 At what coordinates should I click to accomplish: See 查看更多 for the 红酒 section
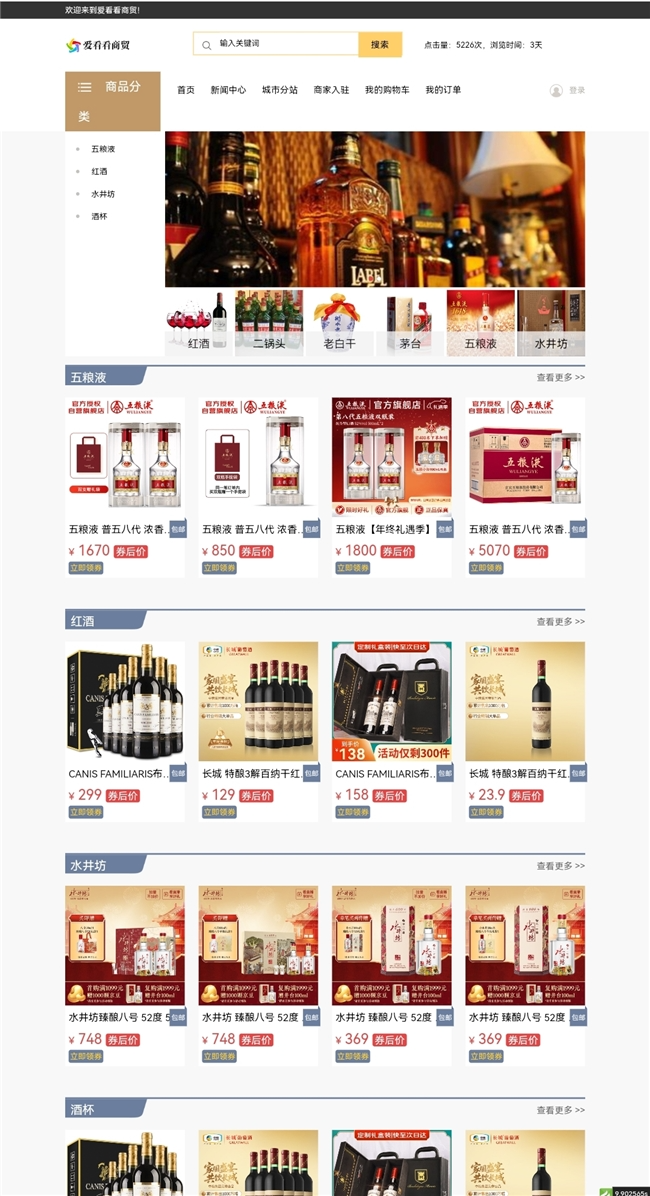(560, 622)
